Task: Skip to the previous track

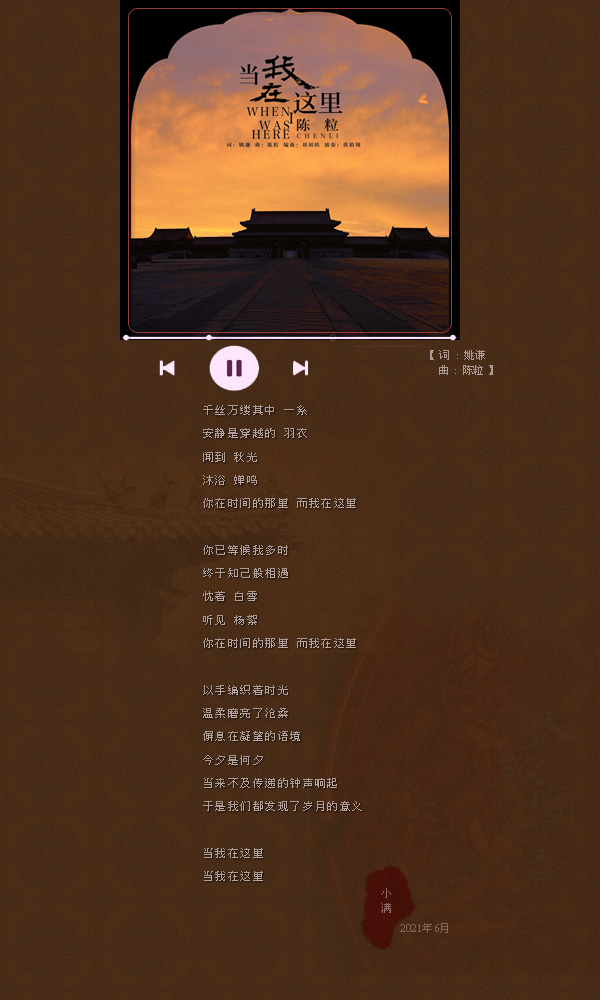Action: coord(167,368)
